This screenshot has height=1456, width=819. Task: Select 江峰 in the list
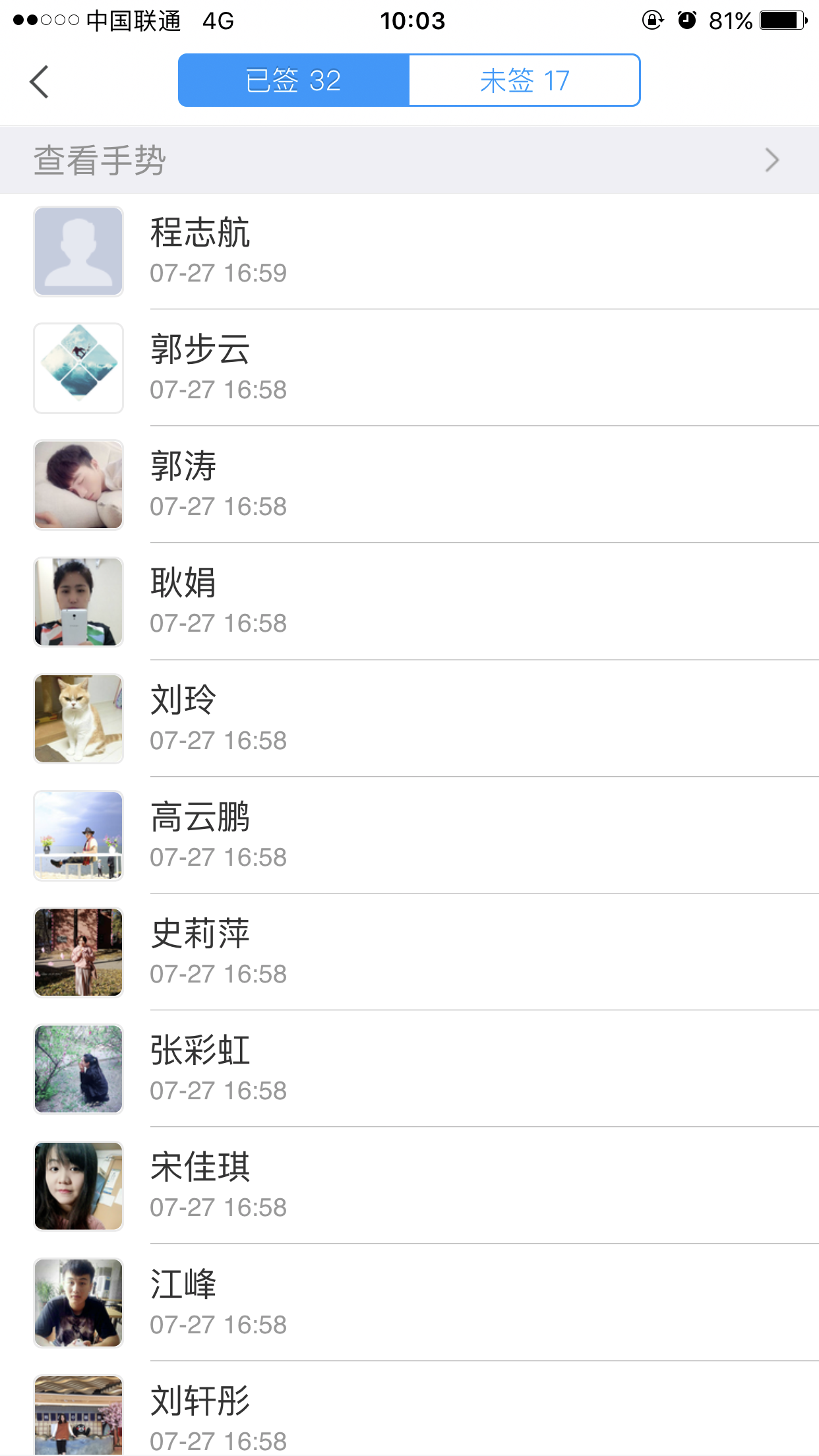[x=409, y=1303]
